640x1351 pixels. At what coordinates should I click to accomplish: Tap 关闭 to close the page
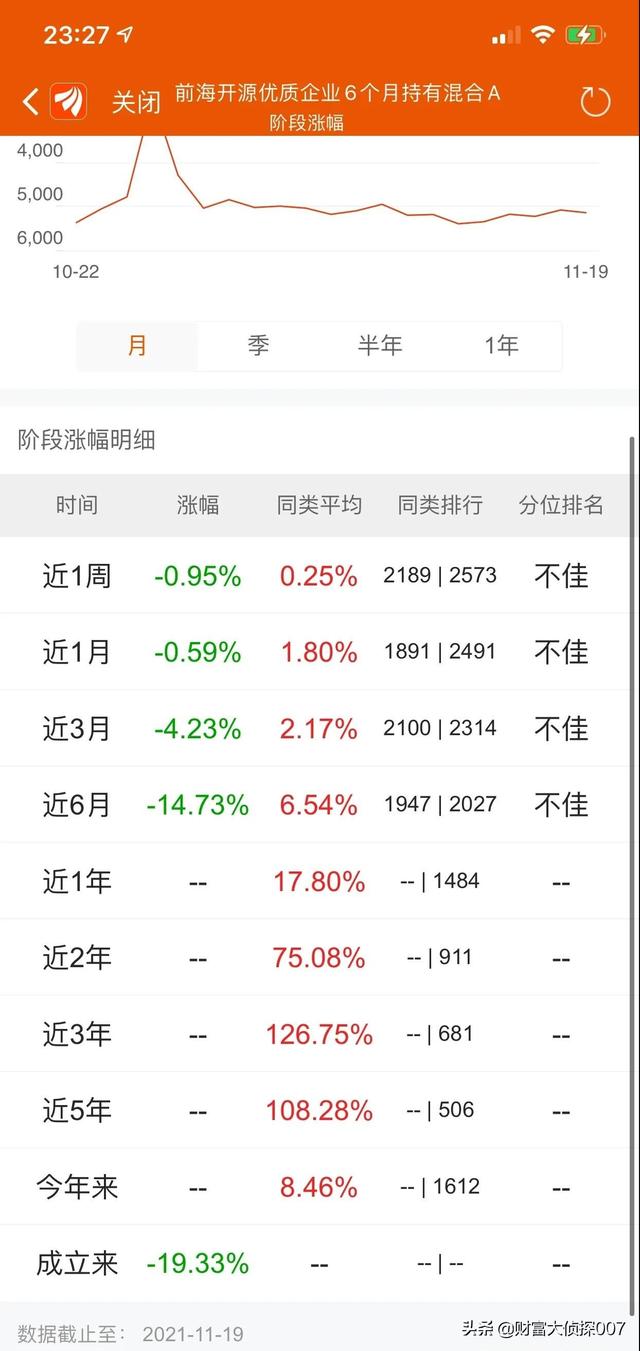(x=136, y=102)
